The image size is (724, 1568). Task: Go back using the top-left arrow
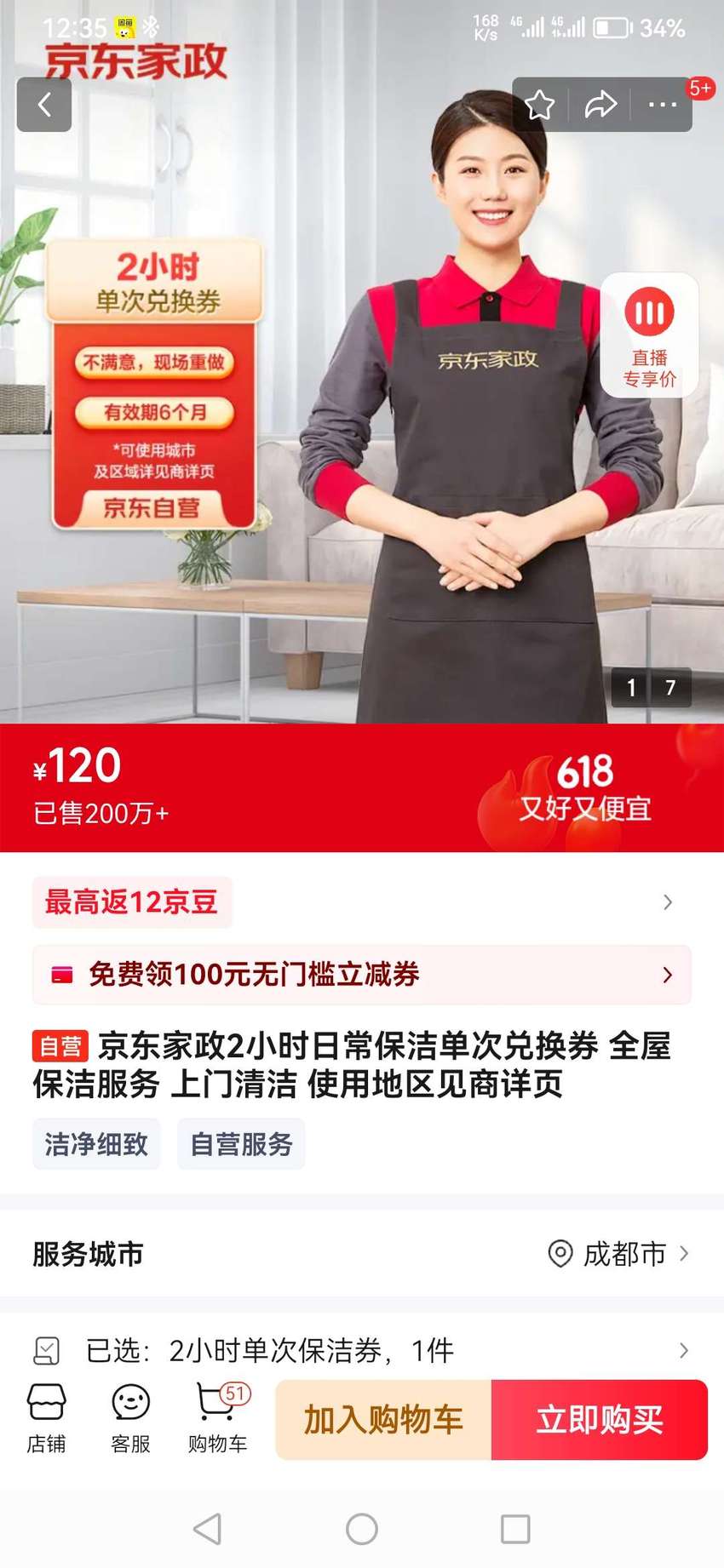point(44,105)
